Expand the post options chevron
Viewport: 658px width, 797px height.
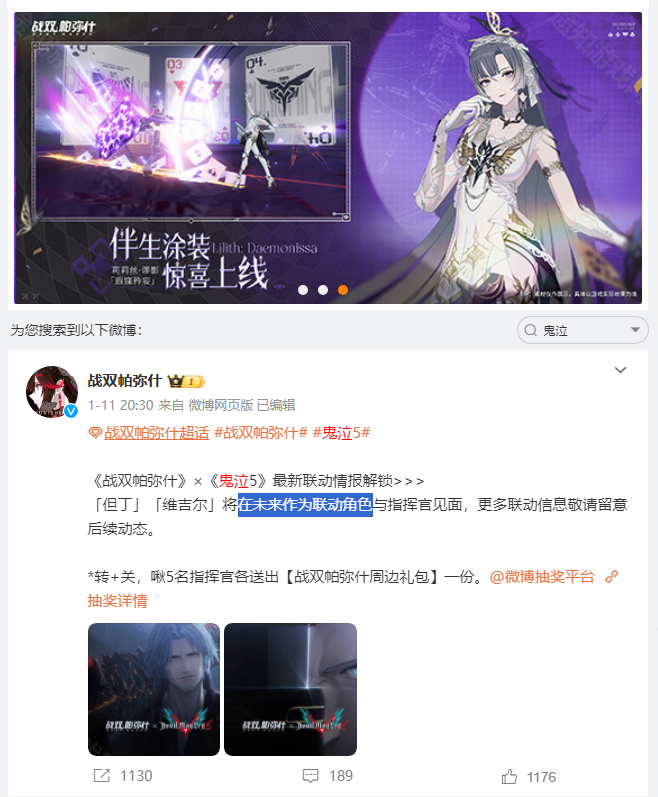620,371
